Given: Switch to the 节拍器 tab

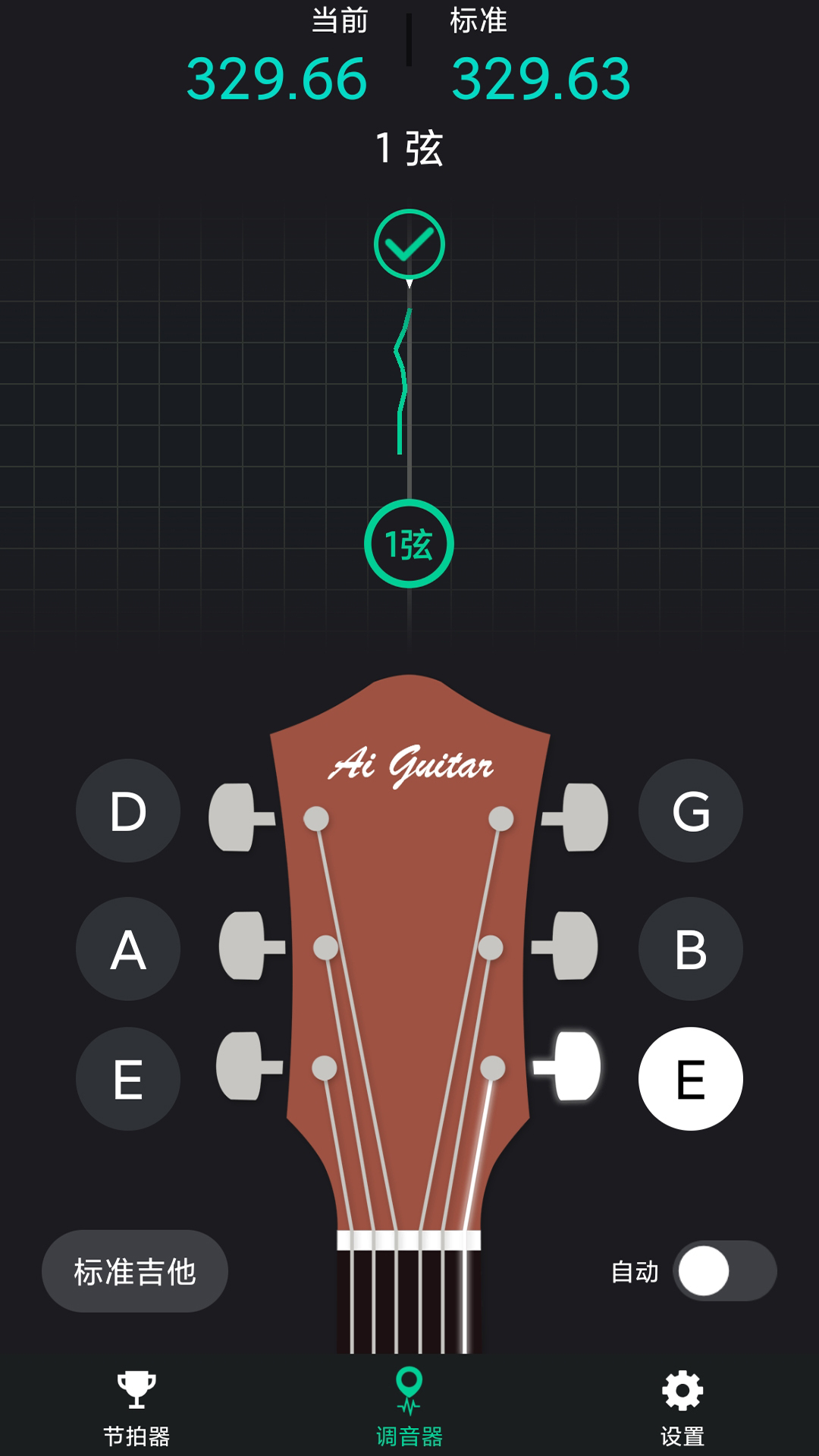Looking at the screenshot, I should point(136,1407).
